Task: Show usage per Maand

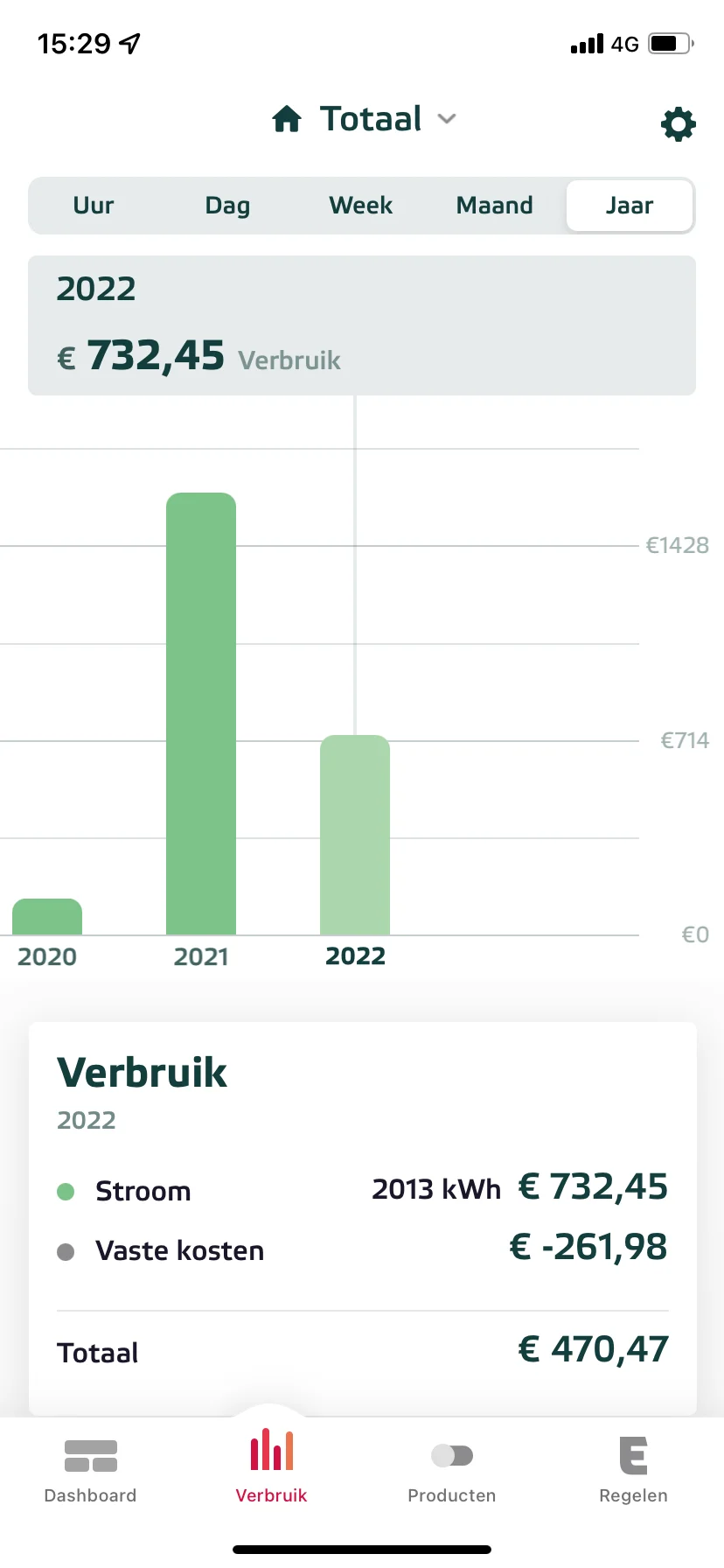Action: [494, 206]
